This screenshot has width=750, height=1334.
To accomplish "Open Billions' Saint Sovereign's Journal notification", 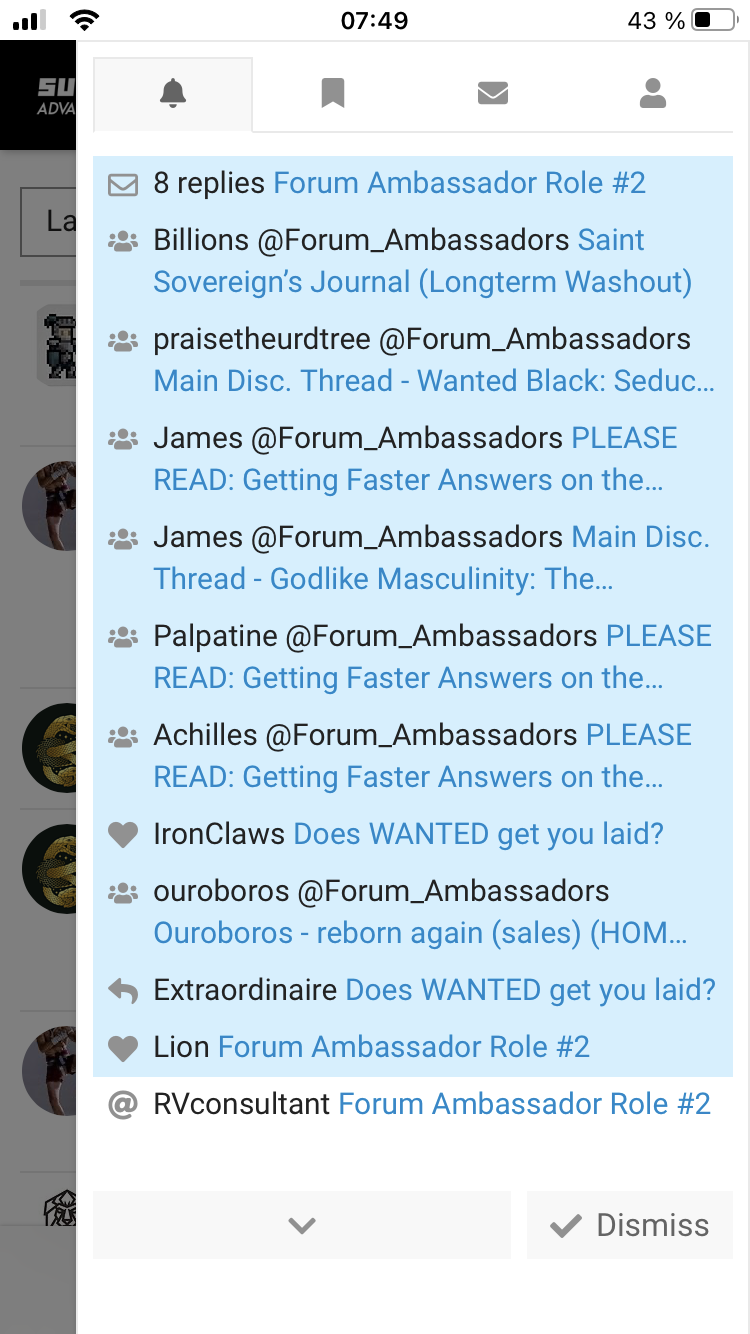I will [x=413, y=261].
